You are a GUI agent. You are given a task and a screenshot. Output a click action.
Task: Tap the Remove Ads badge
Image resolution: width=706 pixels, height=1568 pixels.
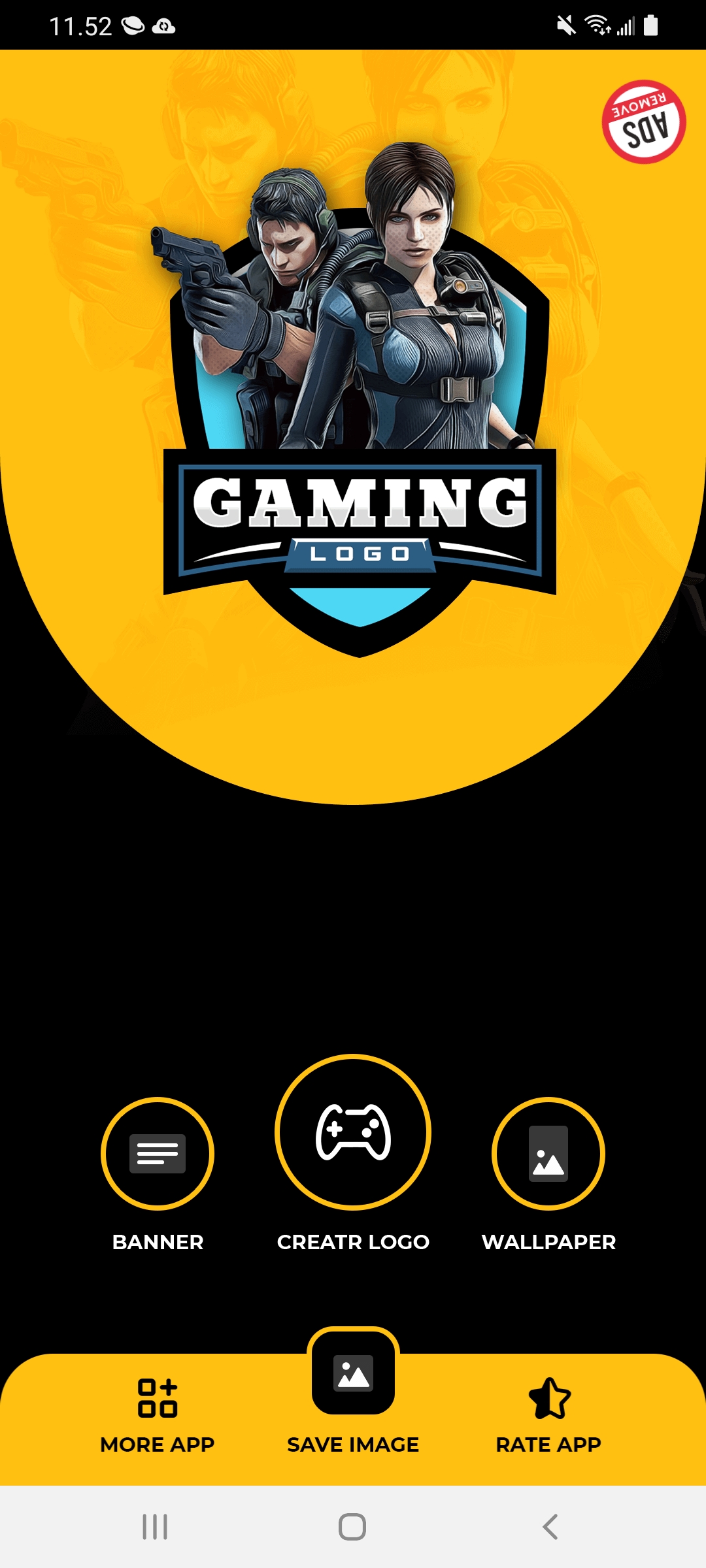tap(643, 122)
